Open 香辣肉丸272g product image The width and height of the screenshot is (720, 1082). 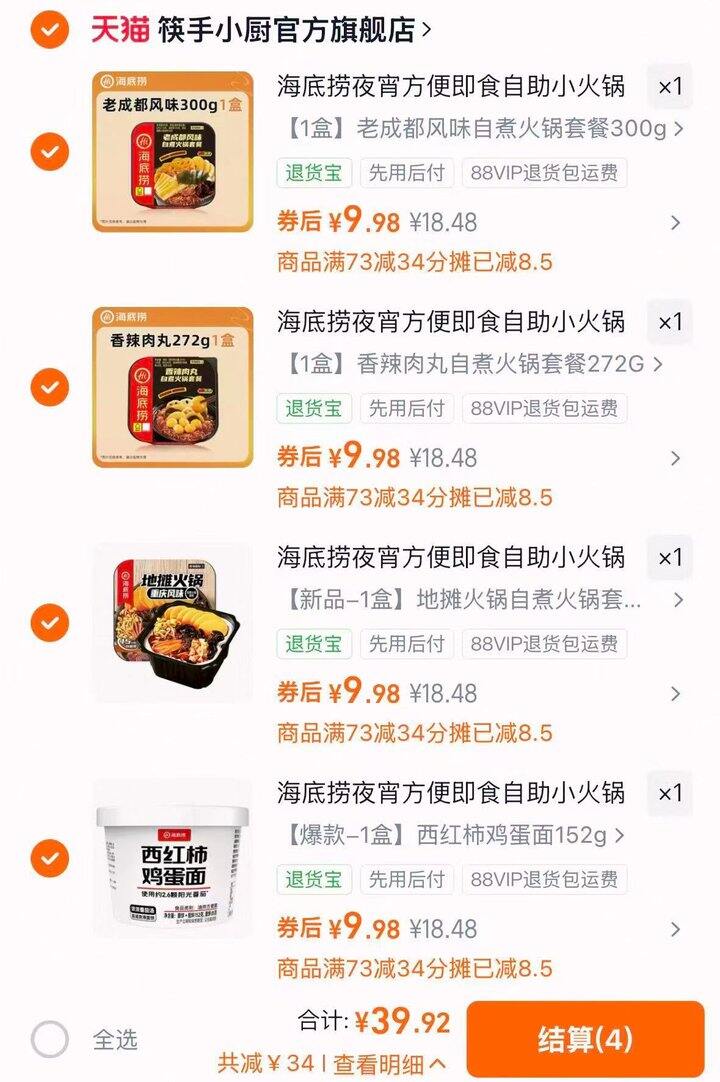pos(172,387)
